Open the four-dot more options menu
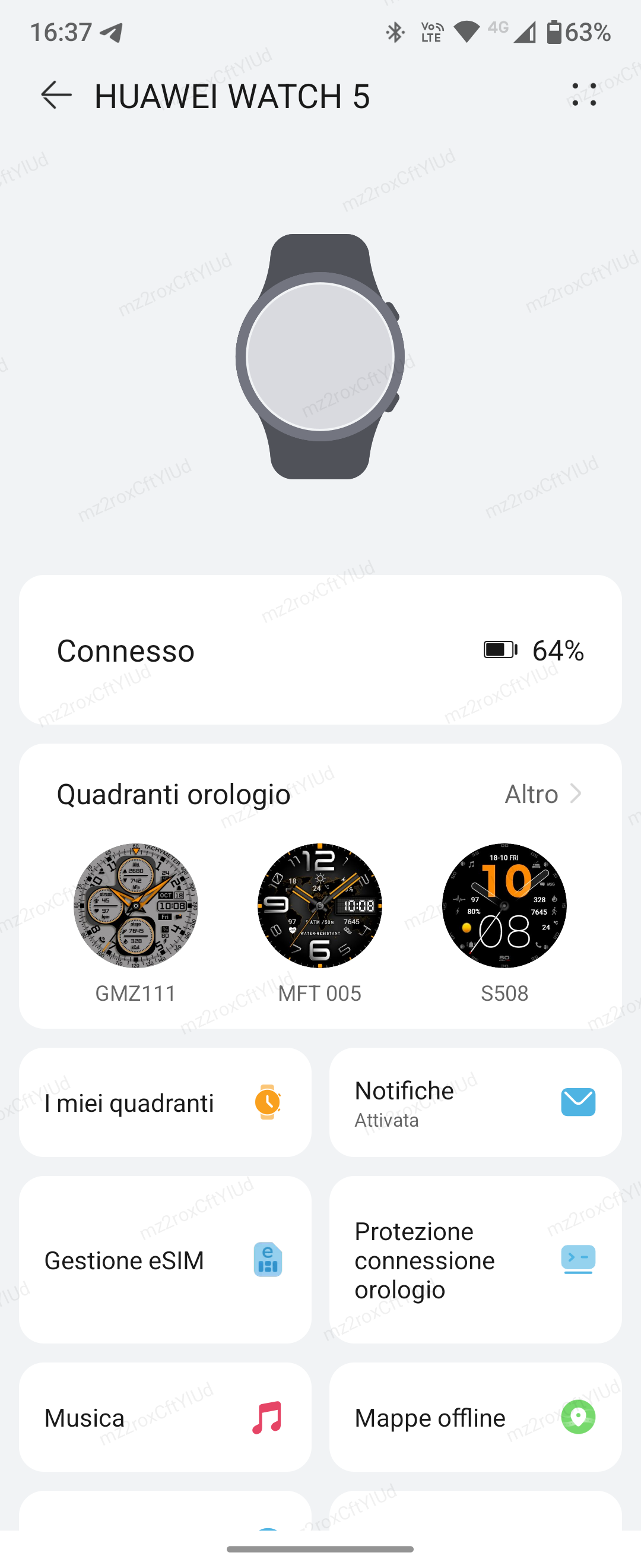The height and width of the screenshot is (1568, 641). click(584, 96)
